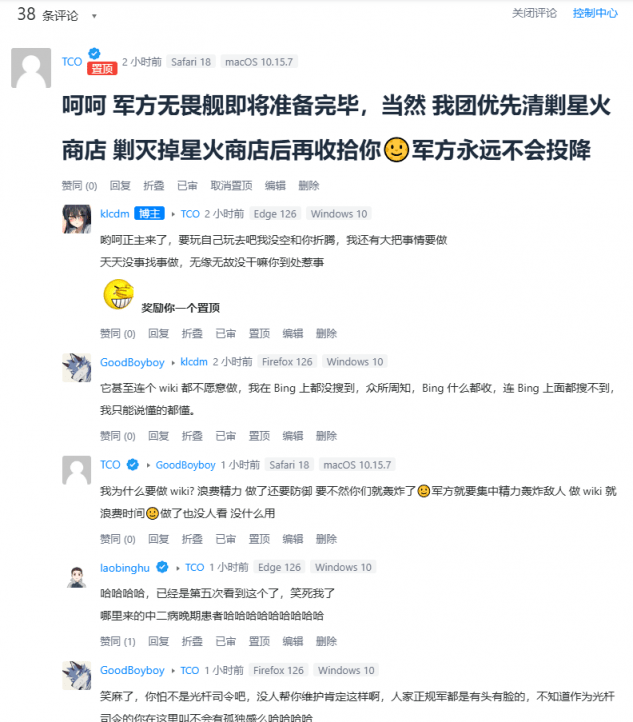The width and height of the screenshot is (633, 722).
Task: Tap 编辑 under TCO's wiki comment
Action: 292,538
